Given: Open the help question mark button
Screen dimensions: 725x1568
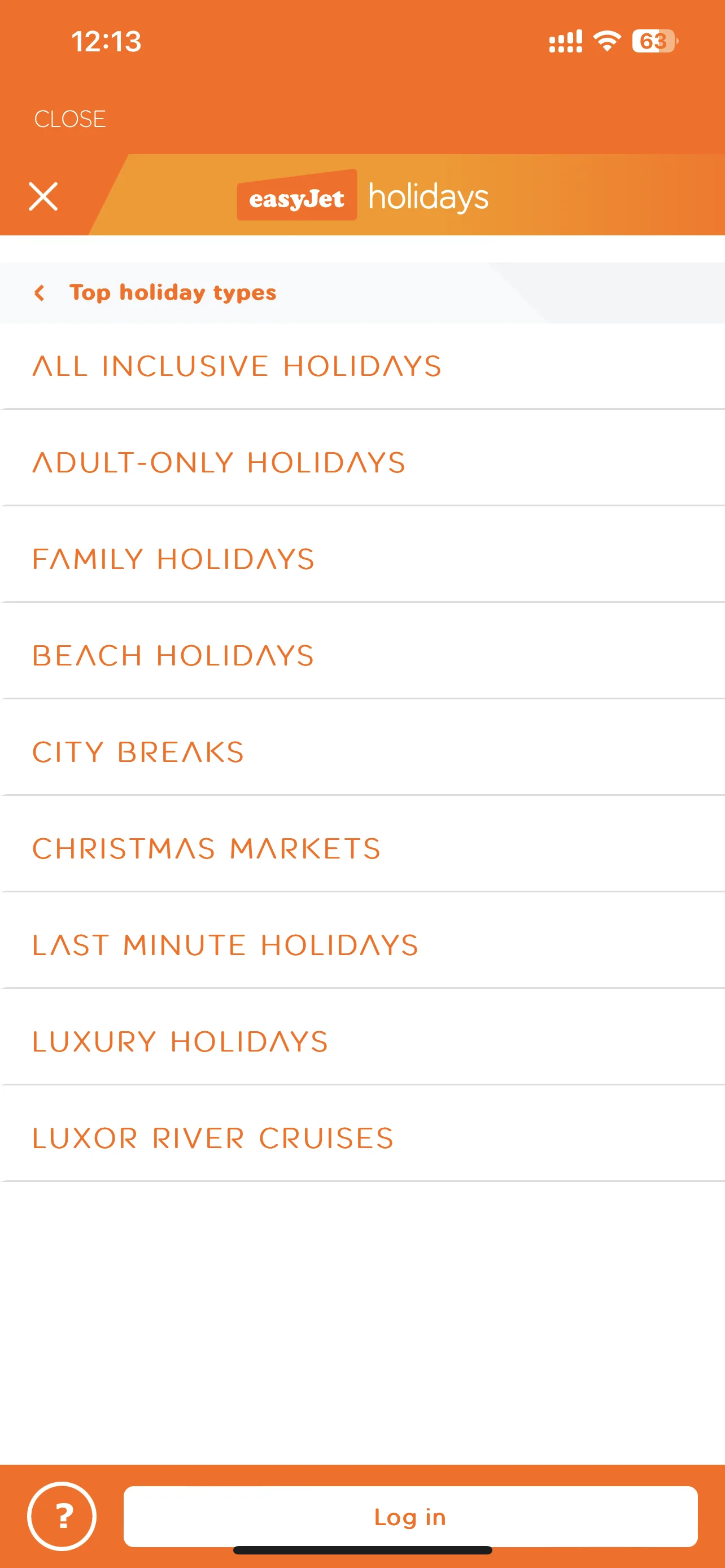Looking at the screenshot, I should click(x=62, y=1516).
